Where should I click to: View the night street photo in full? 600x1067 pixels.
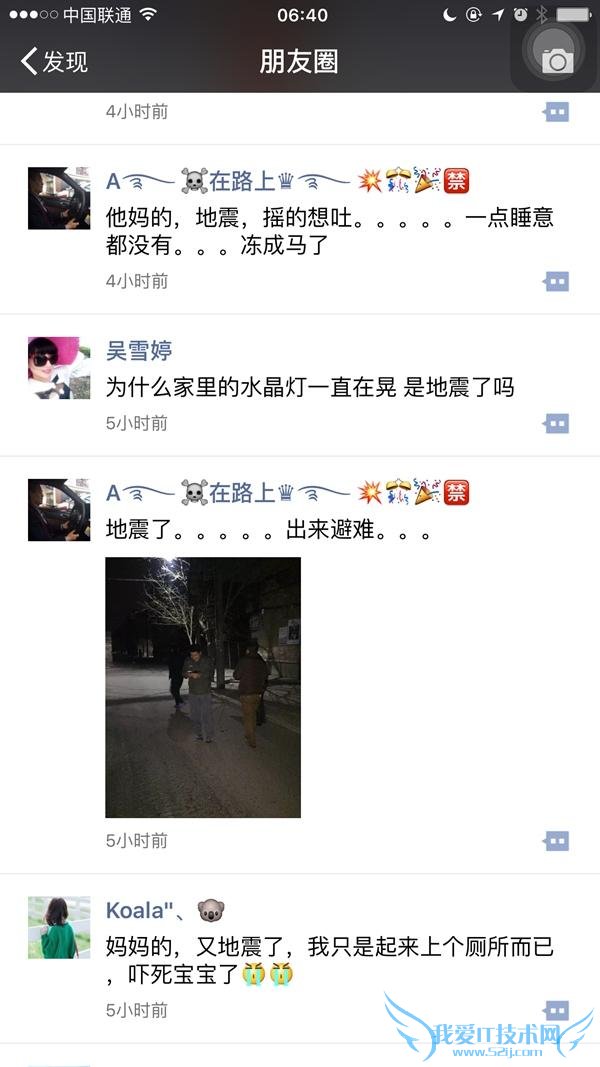(203, 687)
